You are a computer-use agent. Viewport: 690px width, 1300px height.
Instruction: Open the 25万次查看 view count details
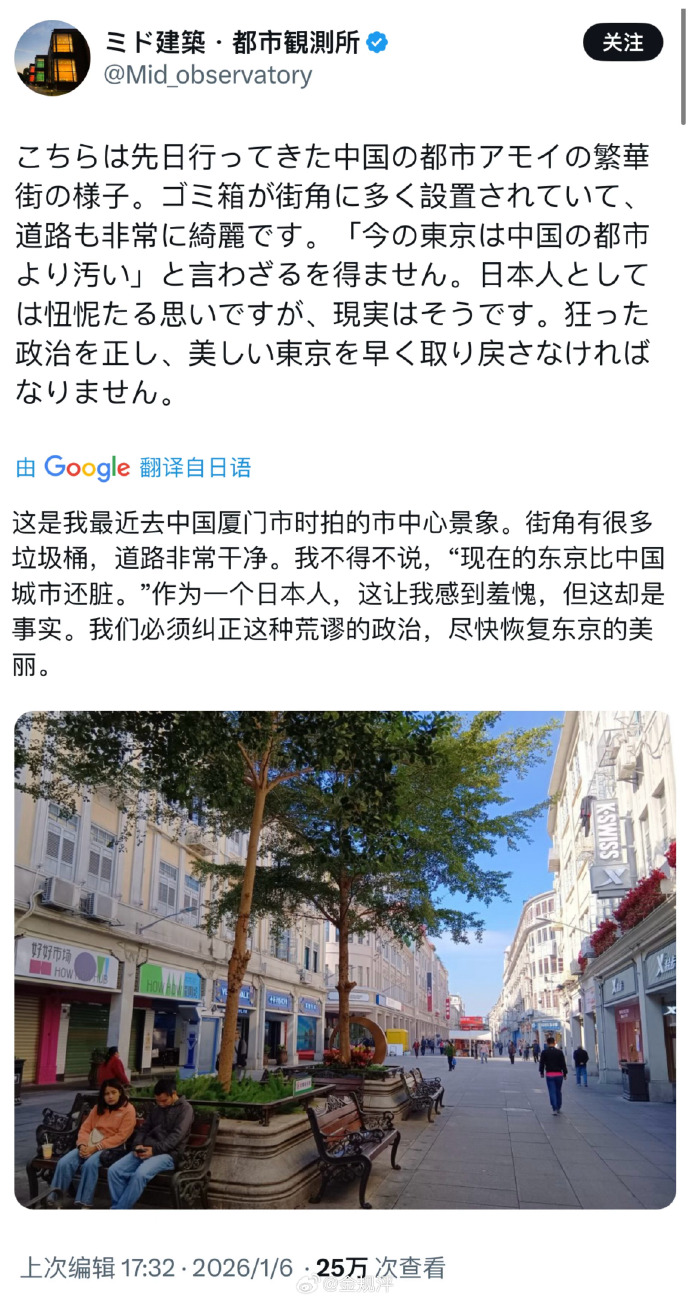pos(381,1268)
